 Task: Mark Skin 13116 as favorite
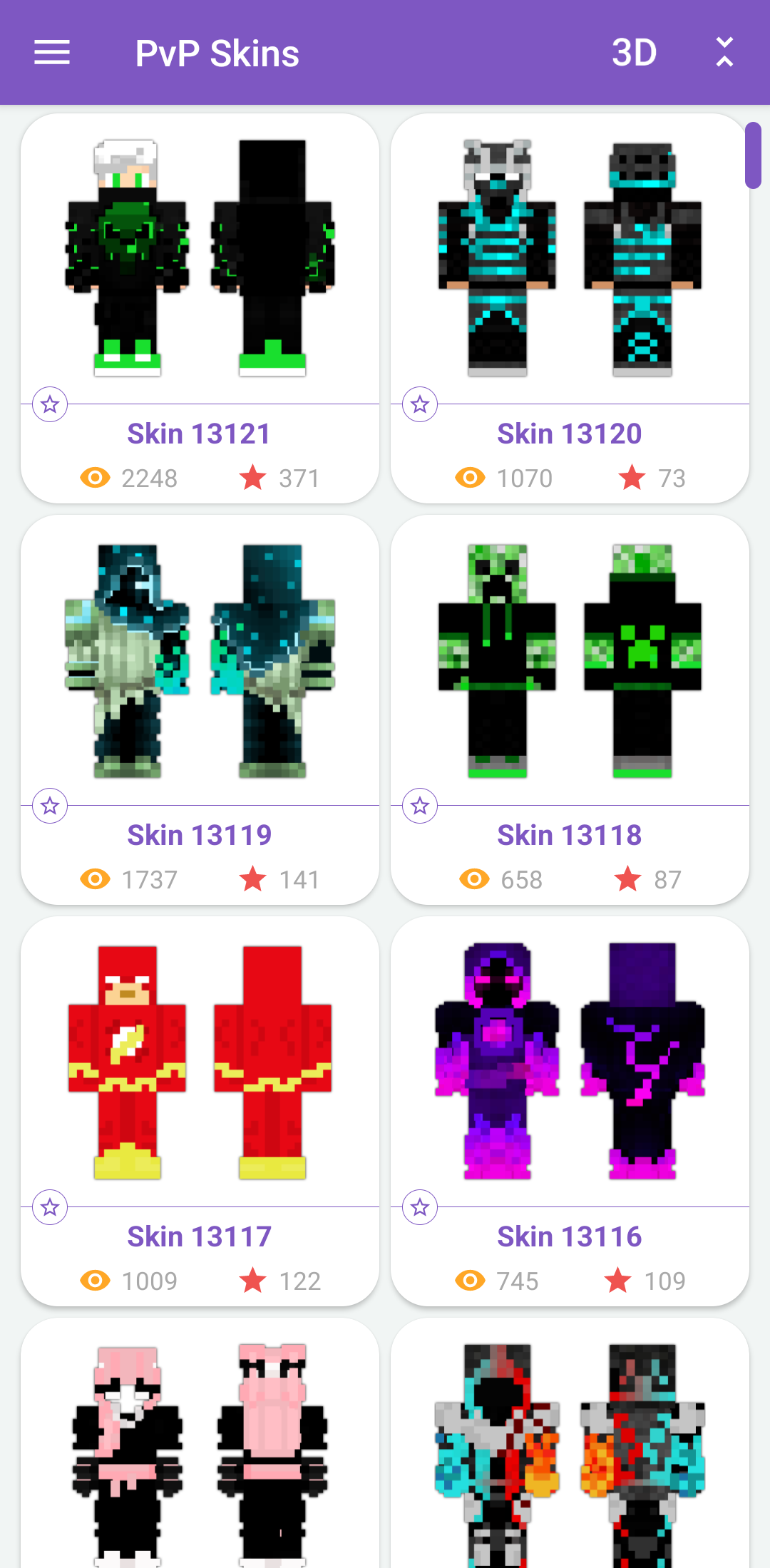pos(420,1208)
